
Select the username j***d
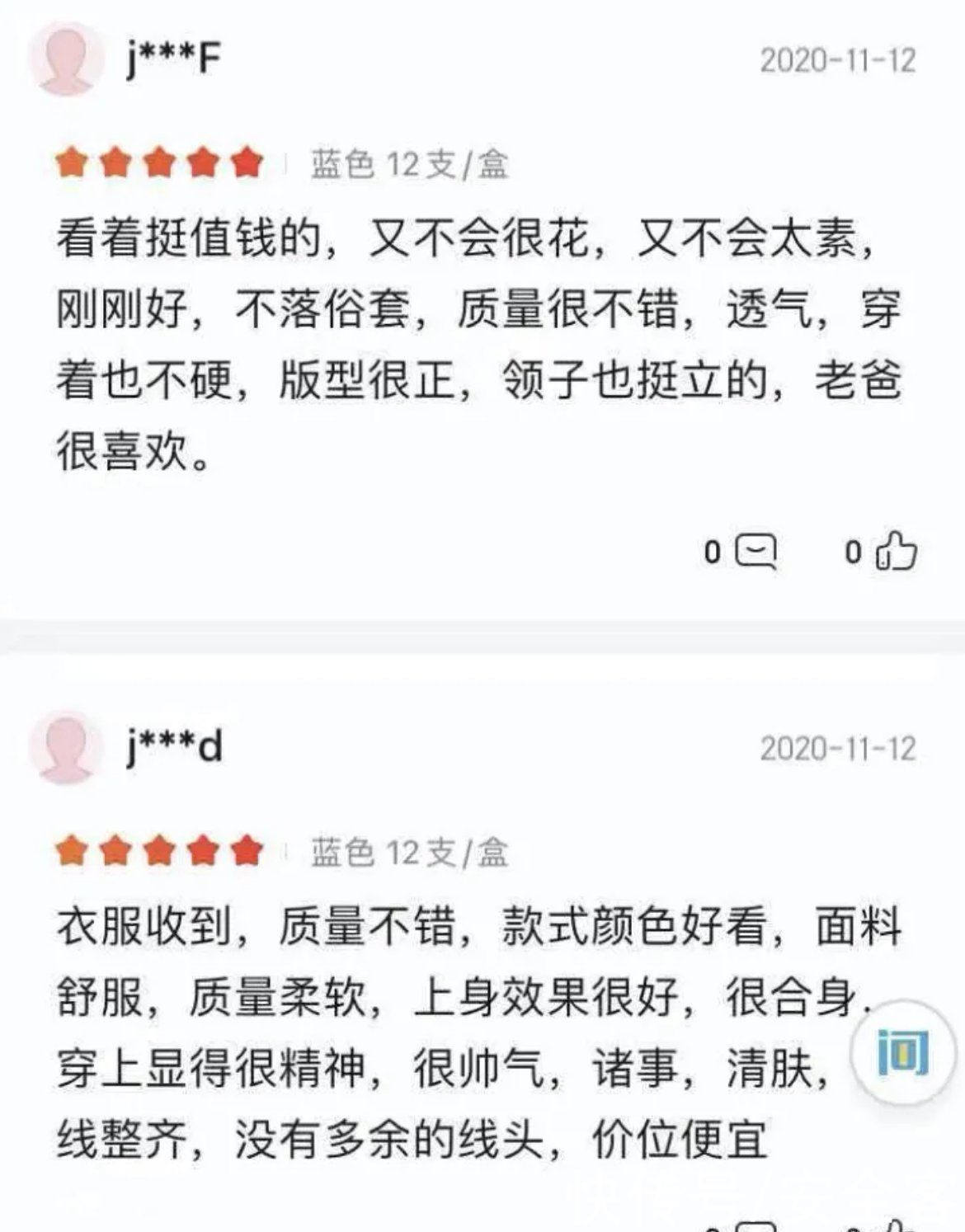tap(173, 744)
